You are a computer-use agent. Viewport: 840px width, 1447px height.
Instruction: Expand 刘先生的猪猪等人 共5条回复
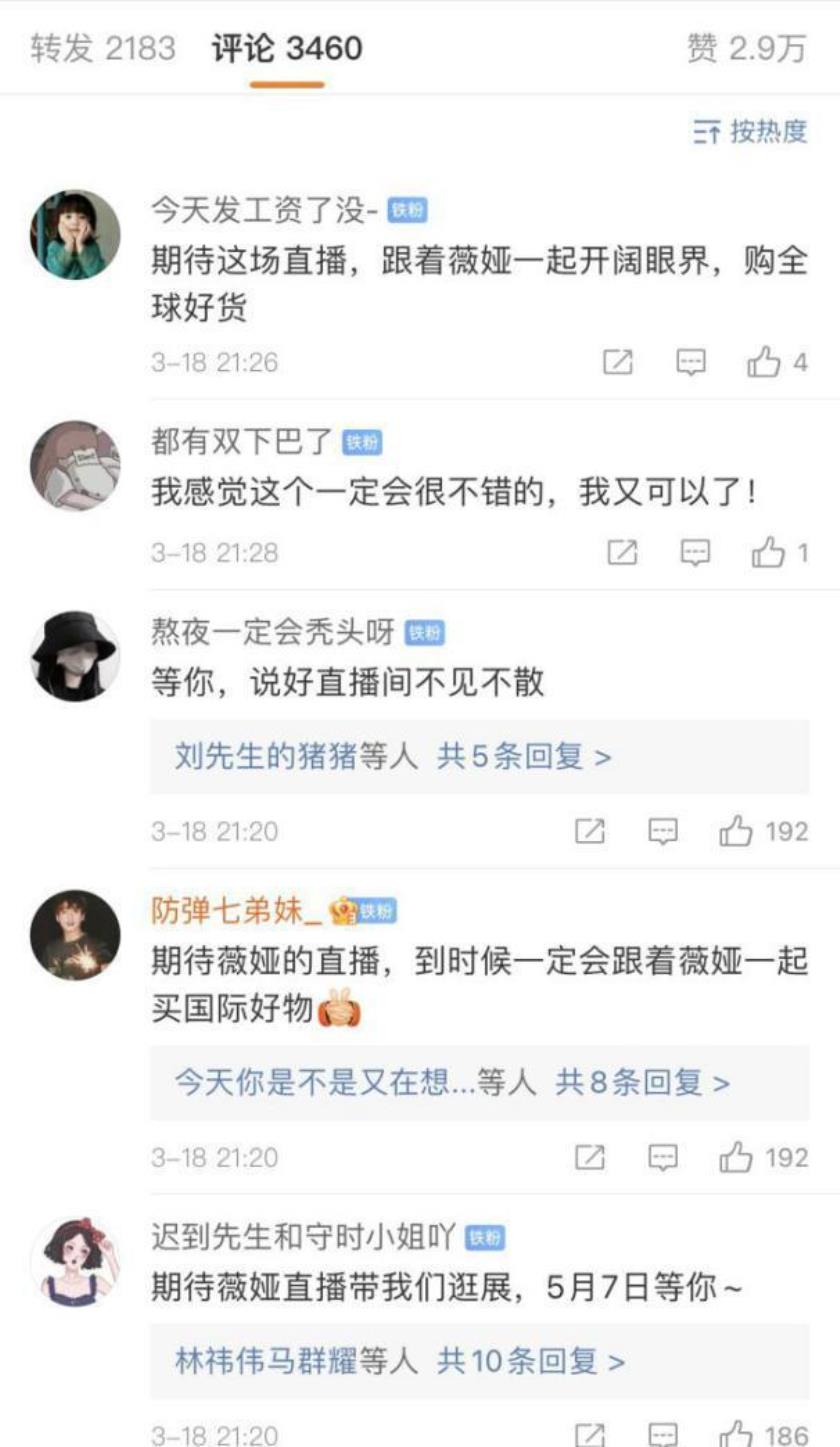pos(393,757)
